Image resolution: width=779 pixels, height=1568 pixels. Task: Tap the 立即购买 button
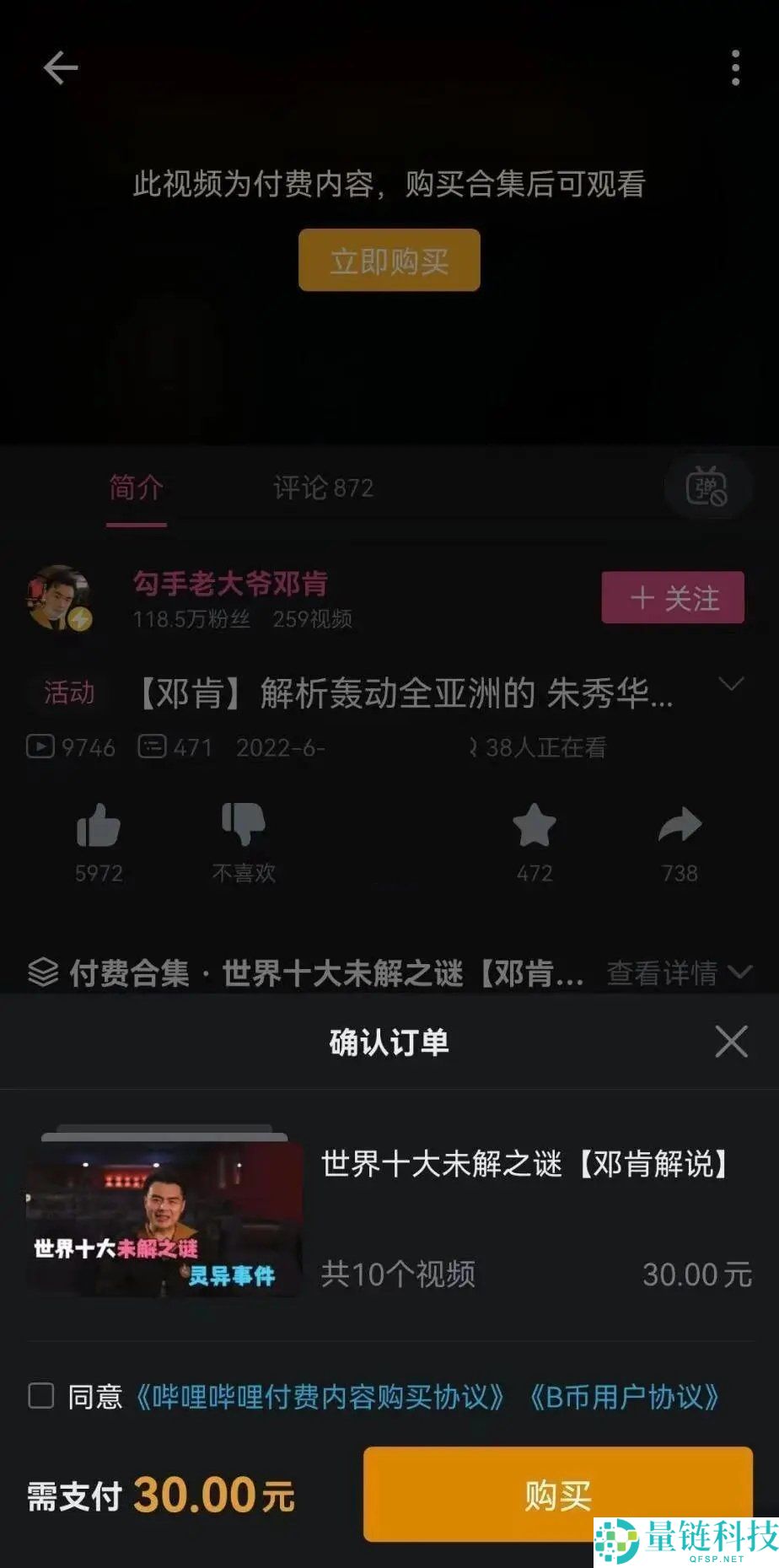pyautogui.click(x=389, y=261)
